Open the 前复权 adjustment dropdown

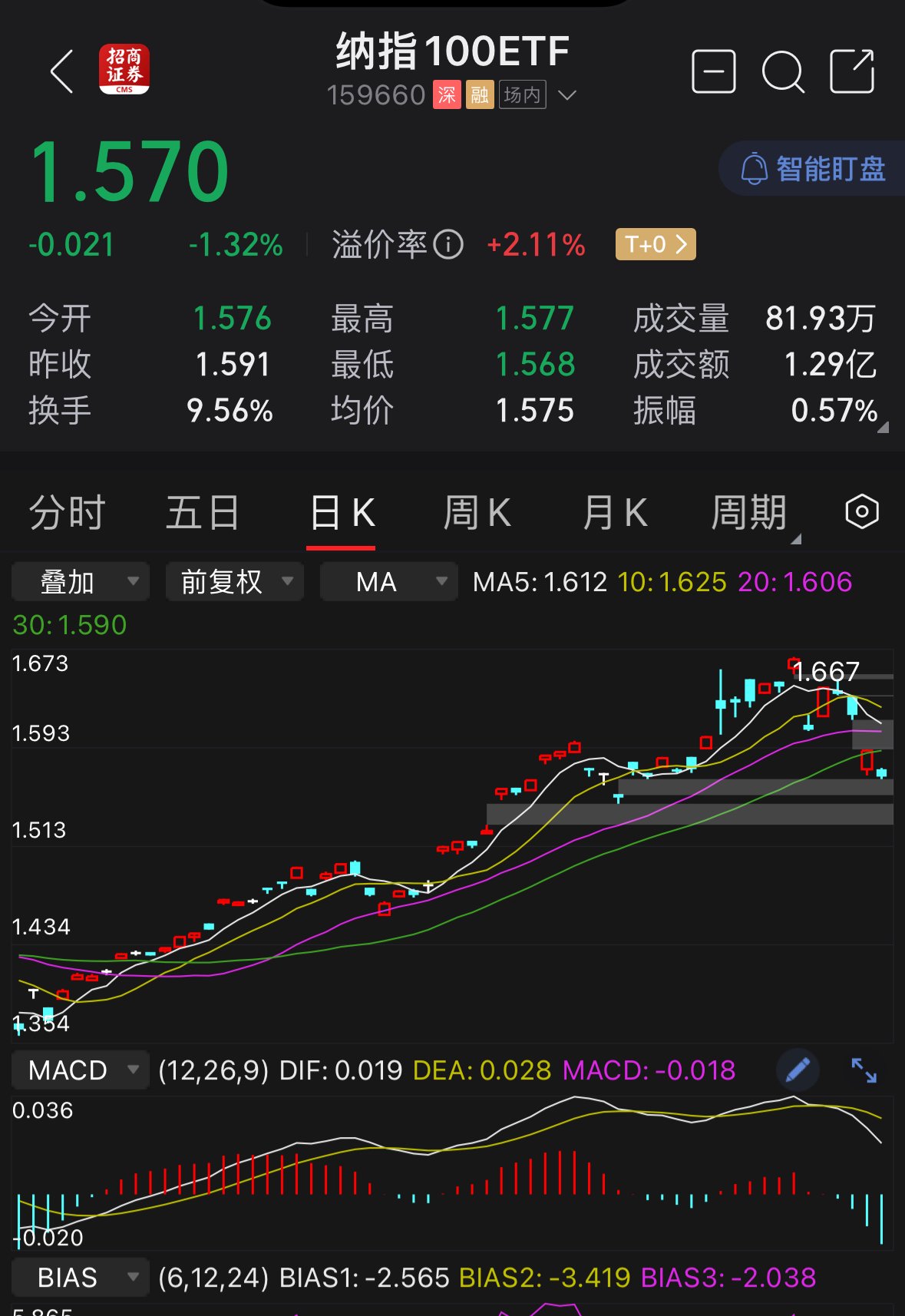(234, 581)
